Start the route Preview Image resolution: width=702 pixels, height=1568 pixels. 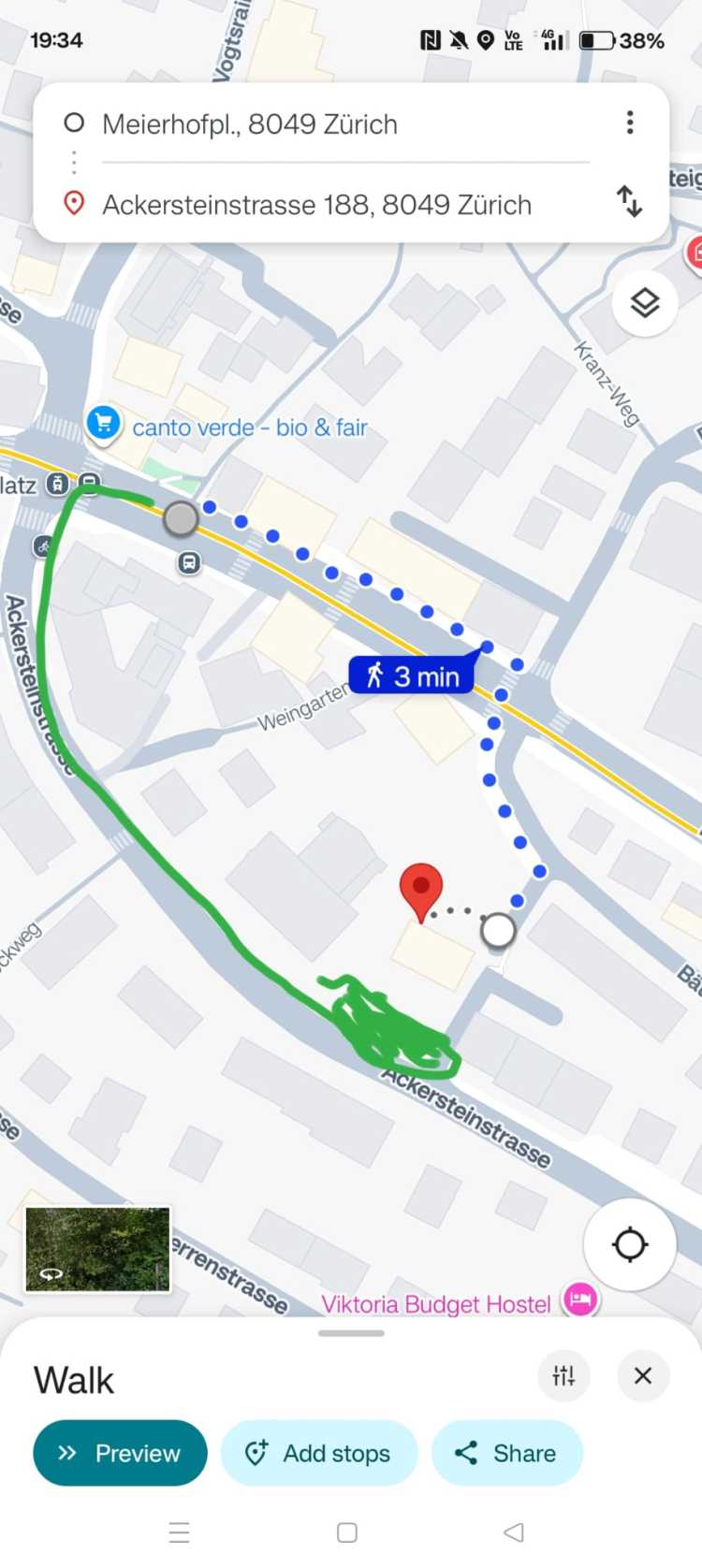120,1453
